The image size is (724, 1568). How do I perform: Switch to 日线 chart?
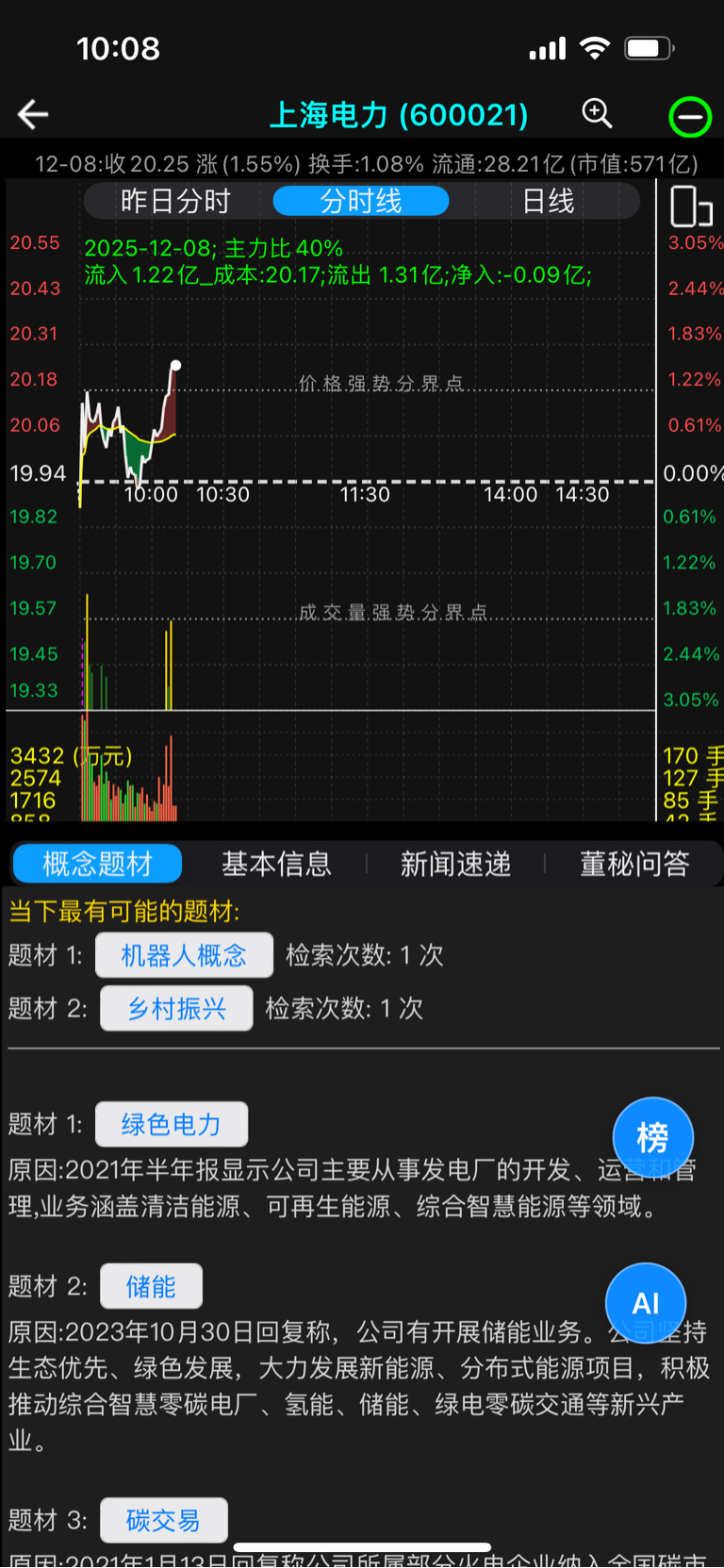[x=549, y=201]
